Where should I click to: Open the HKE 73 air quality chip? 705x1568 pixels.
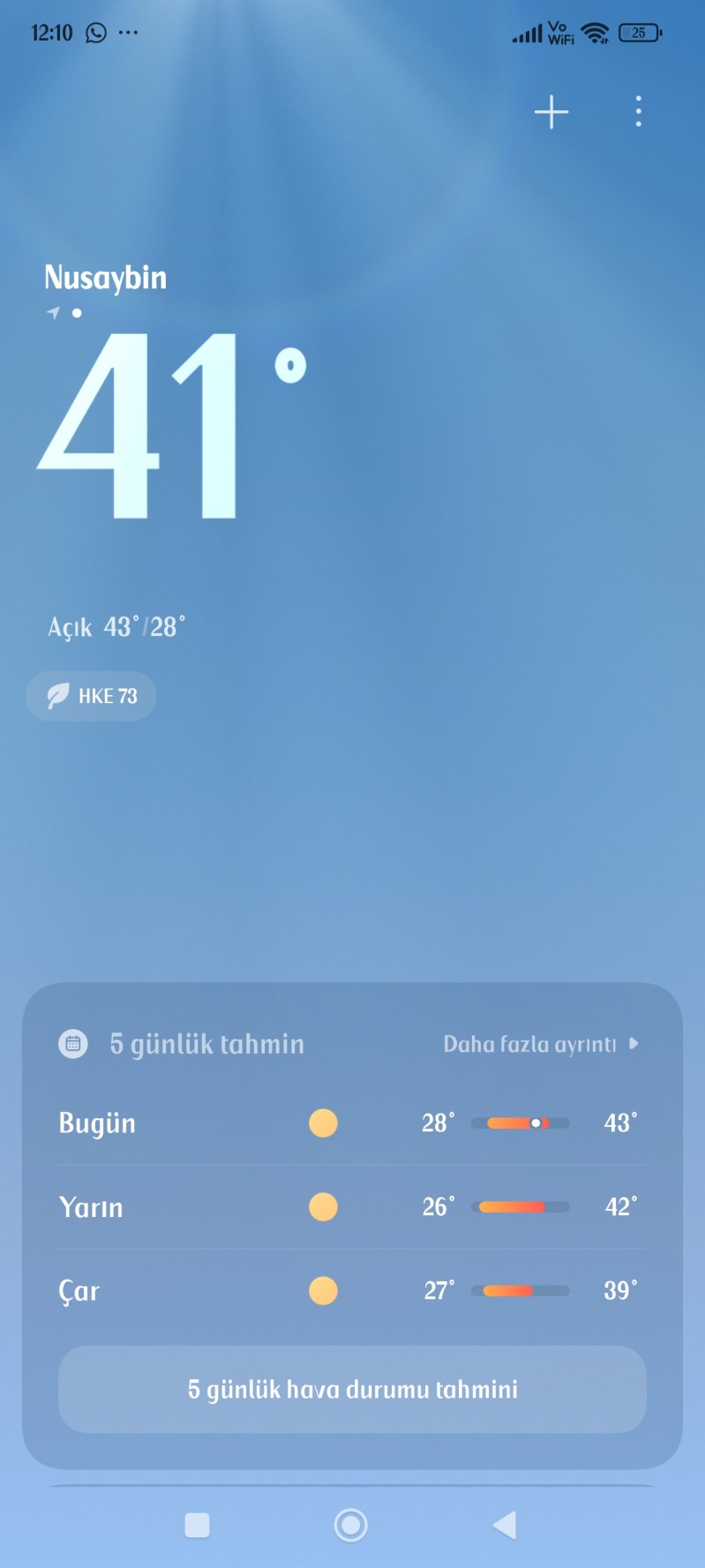(x=92, y=696)
